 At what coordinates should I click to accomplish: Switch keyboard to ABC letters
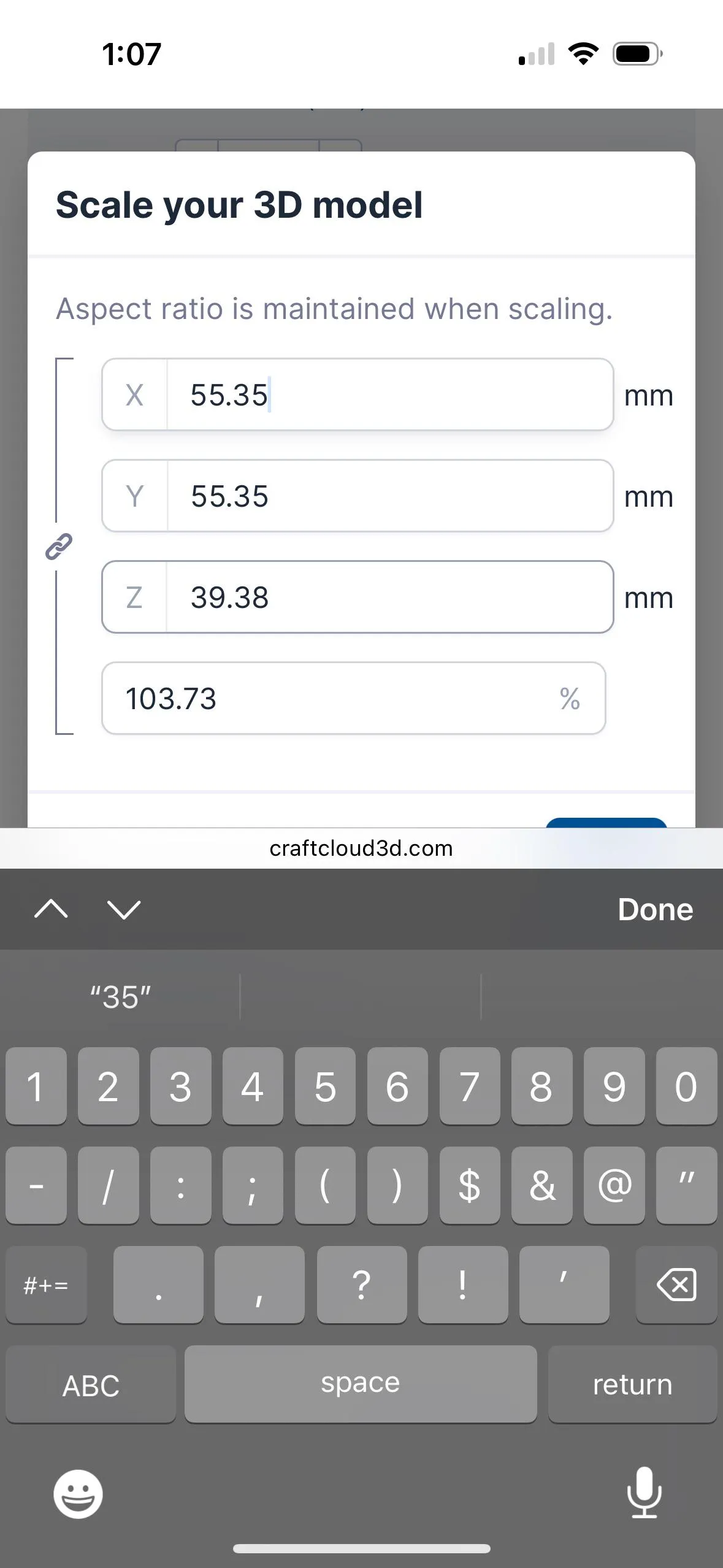point(91,1385)
